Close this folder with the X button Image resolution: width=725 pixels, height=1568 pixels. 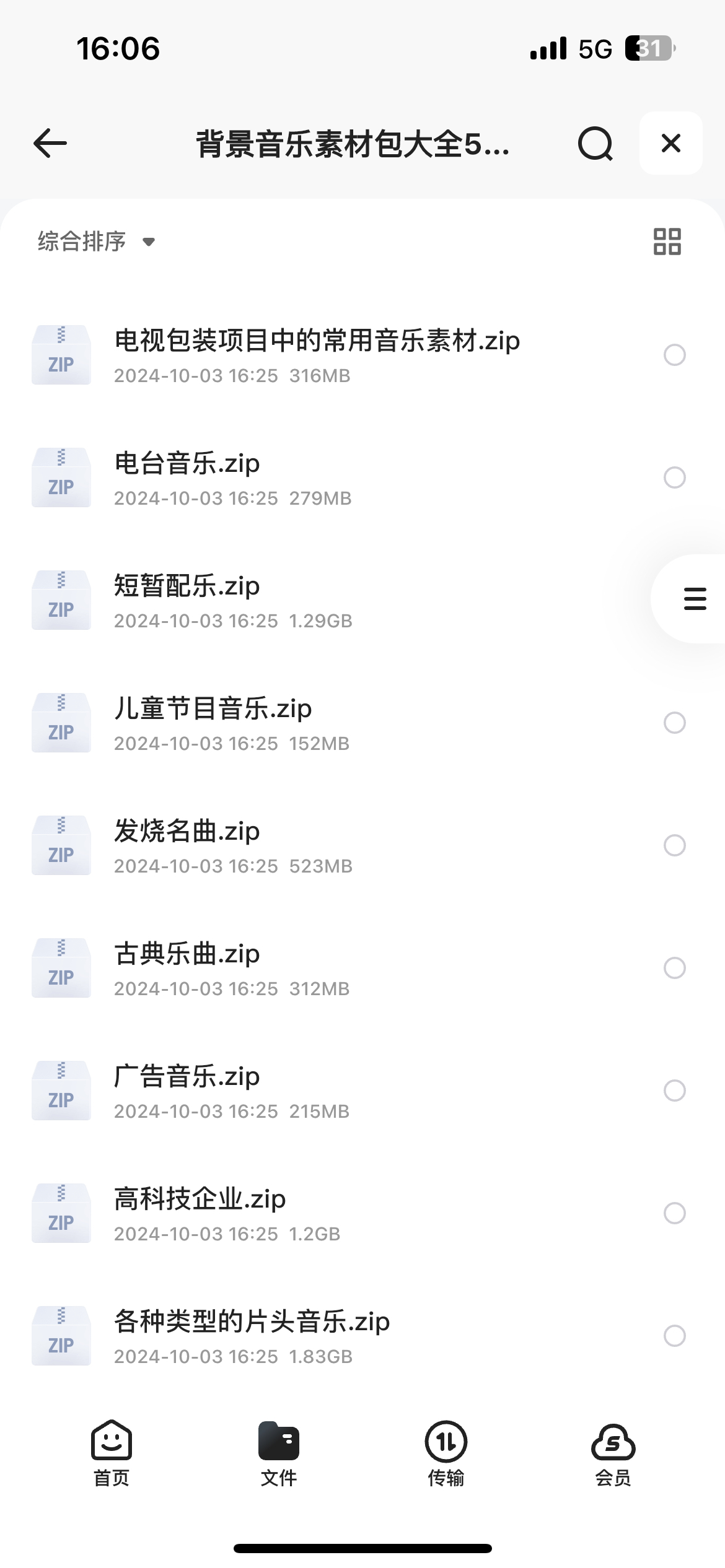coord(670,143)
